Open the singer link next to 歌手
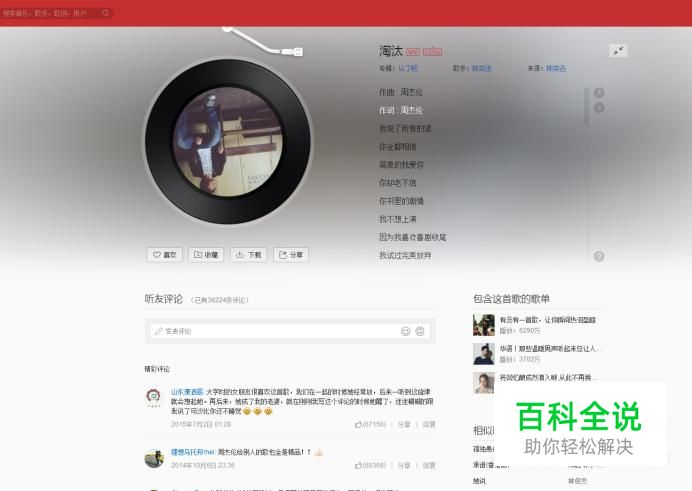 pyautogui.click(x=481, y=68)
